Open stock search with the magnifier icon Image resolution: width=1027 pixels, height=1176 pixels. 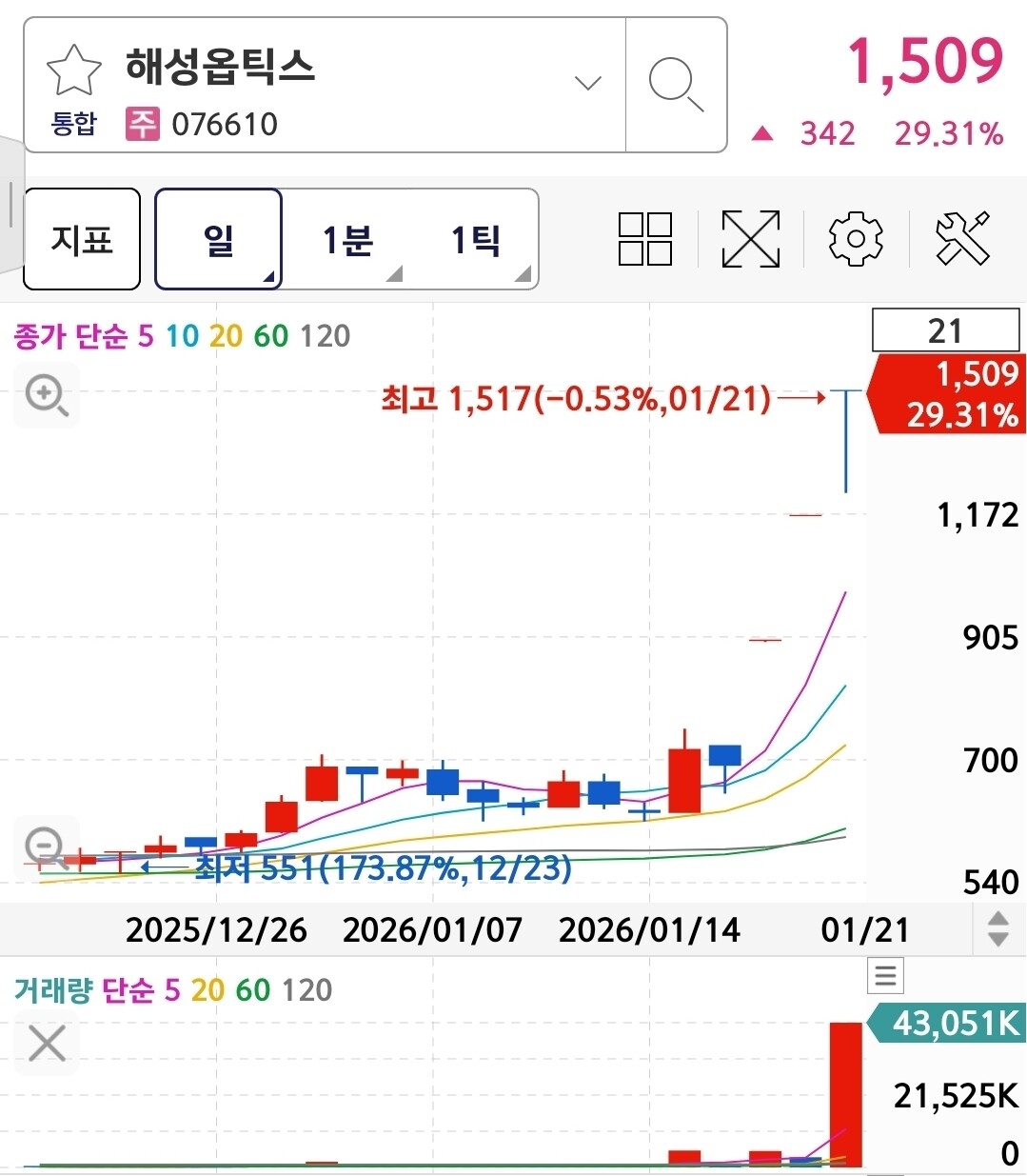pos(676,84)
